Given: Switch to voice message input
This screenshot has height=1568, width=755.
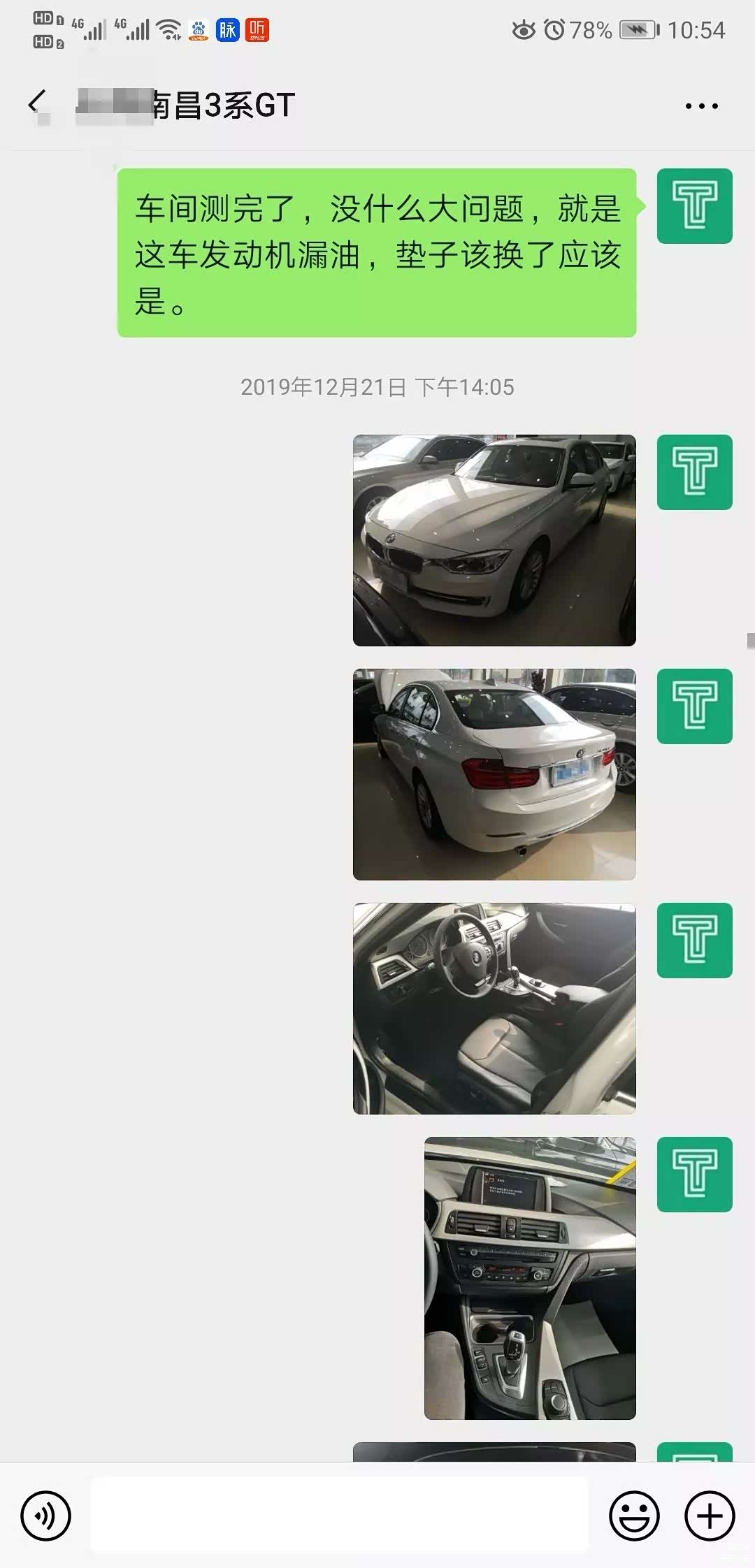Looking at the screenshot, I should (46, 1516).
